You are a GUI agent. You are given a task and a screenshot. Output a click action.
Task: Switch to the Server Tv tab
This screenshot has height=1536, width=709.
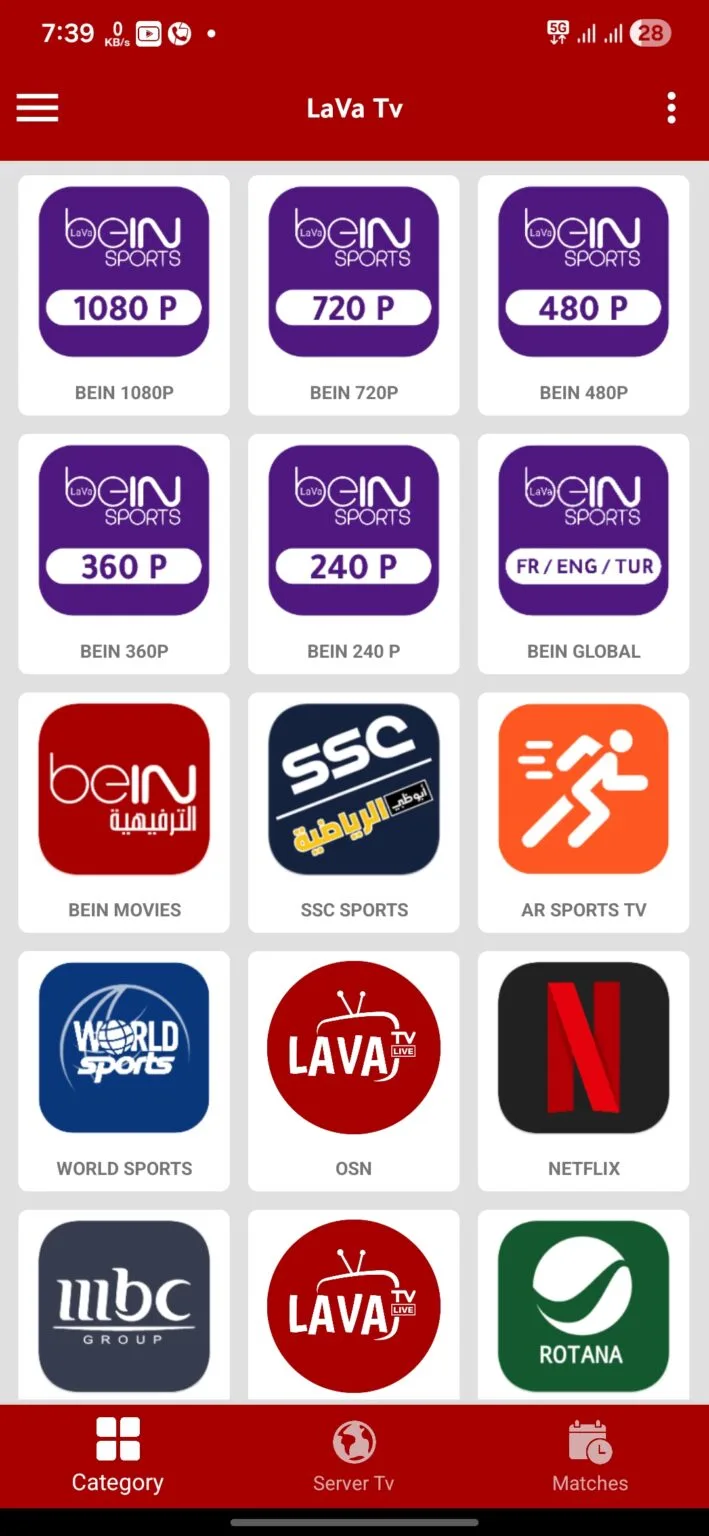354,1456
